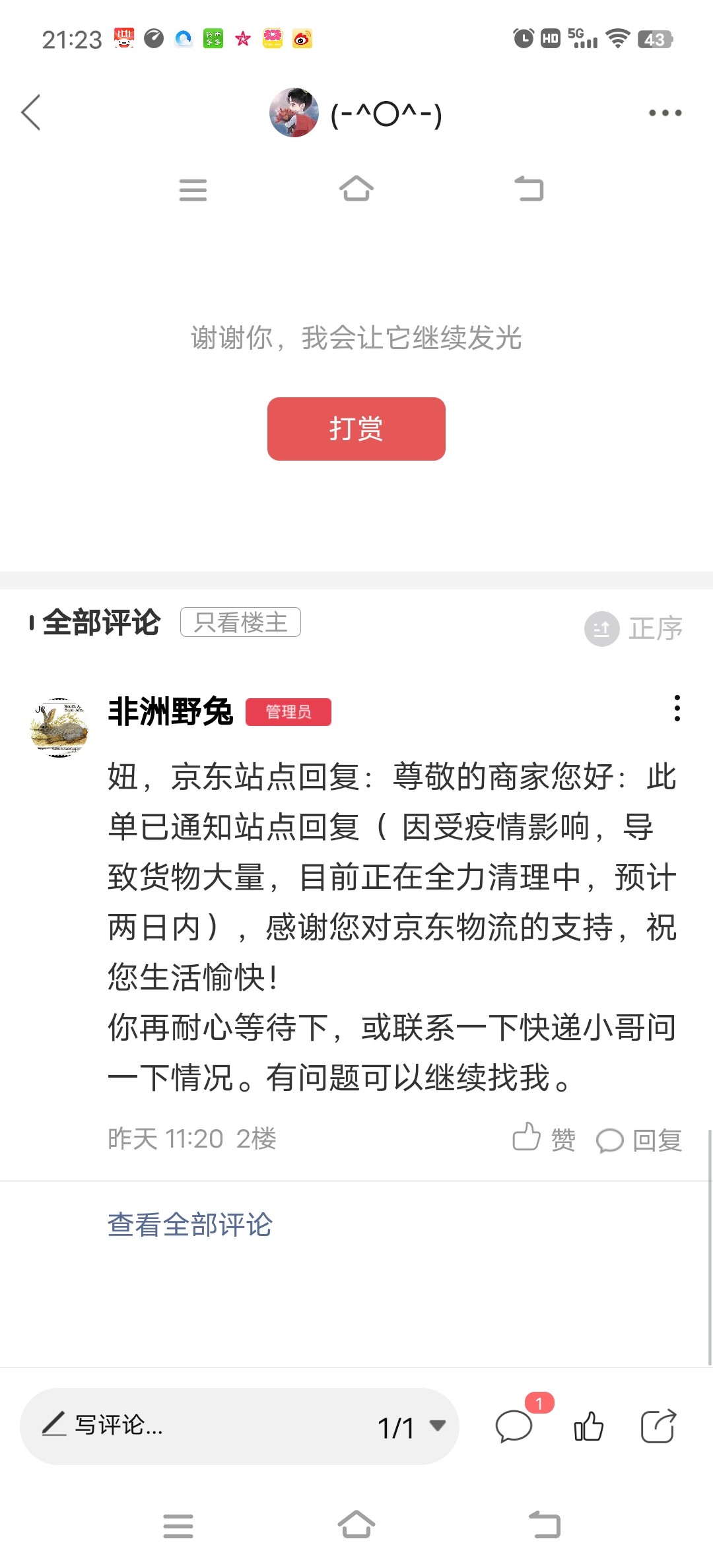The height and width of the screenshot is (1568, 713).
Task: Jump to comments via speech bubble icon
Action: tap(514, 1426)
